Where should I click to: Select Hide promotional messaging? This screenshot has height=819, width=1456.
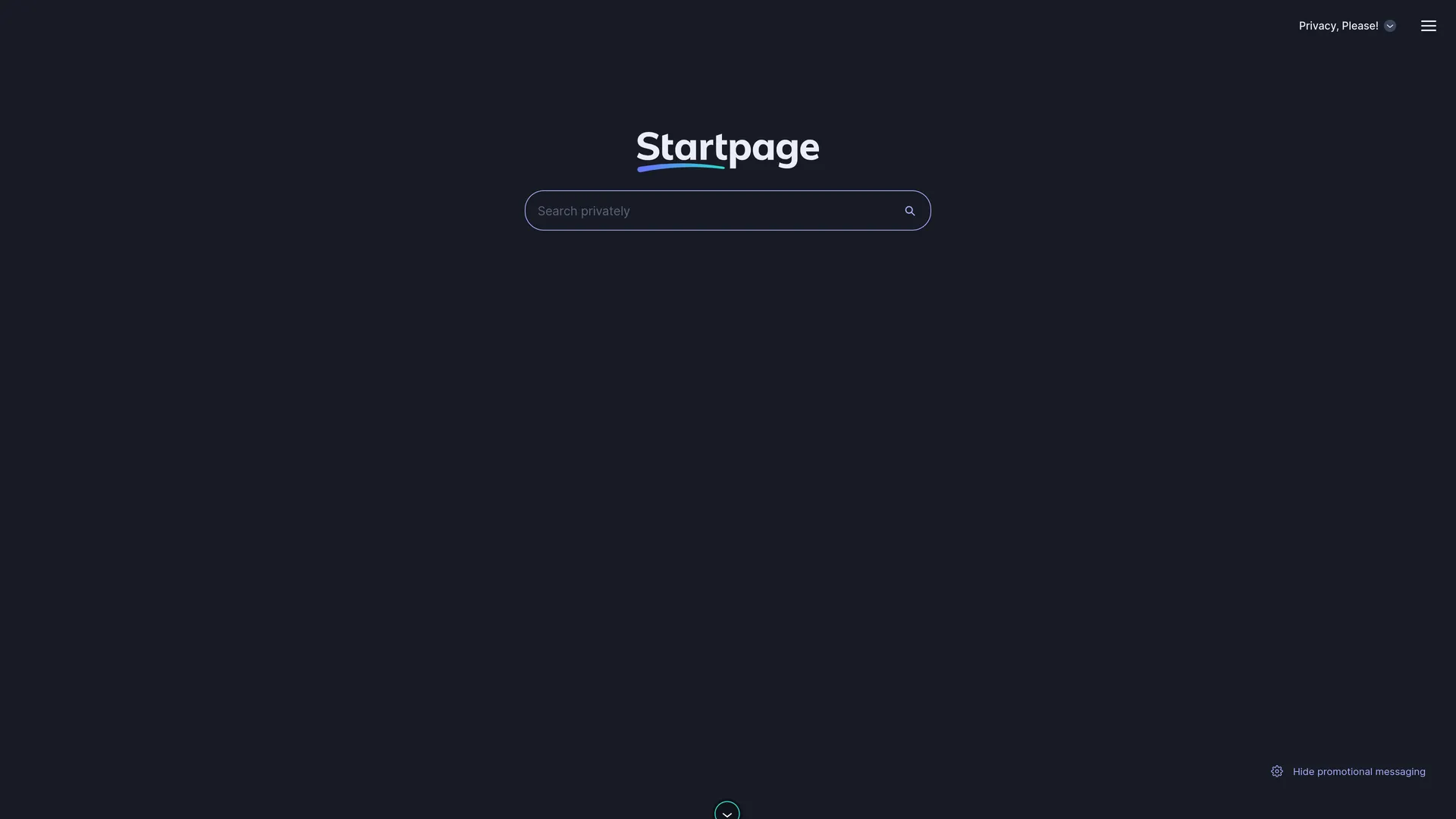click(x=1357, y=771)
